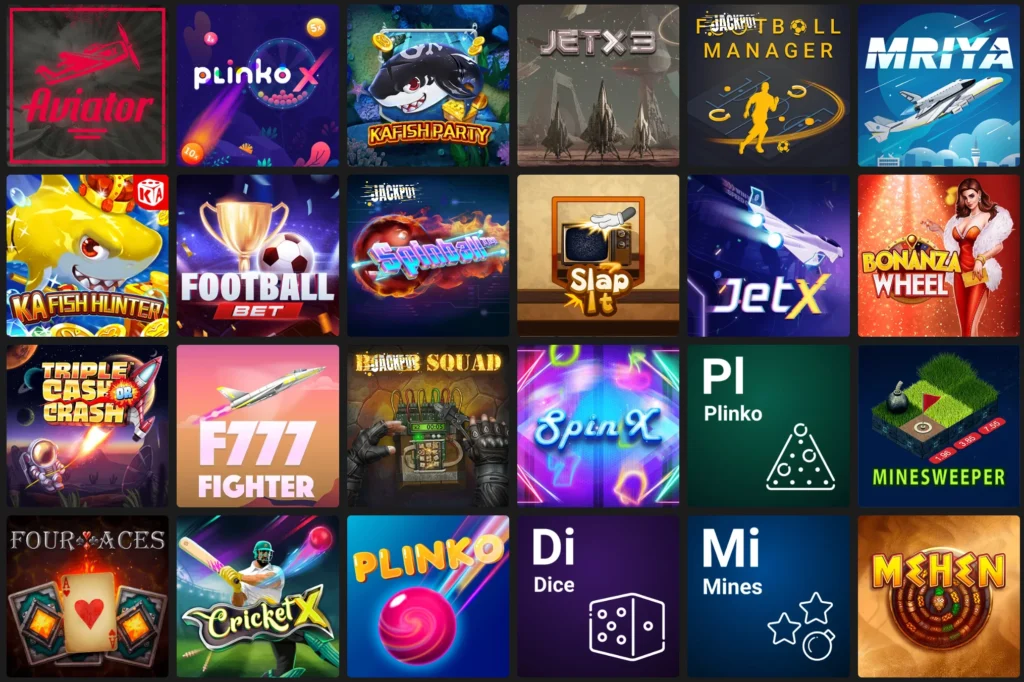Launch the Dice game tile
1024x682 pixels.
click(x=598, y=596)
